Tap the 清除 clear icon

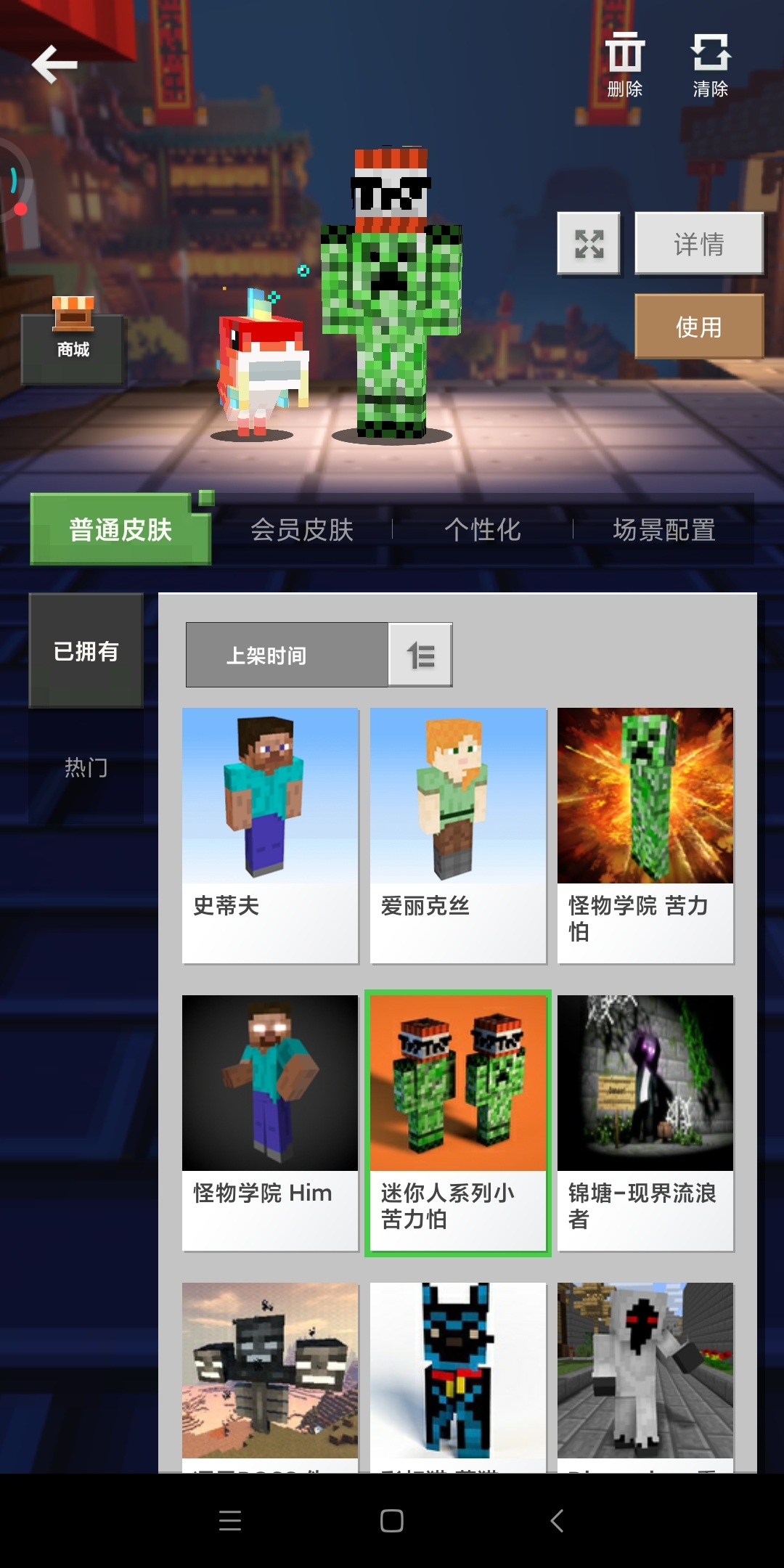[710, 64]
